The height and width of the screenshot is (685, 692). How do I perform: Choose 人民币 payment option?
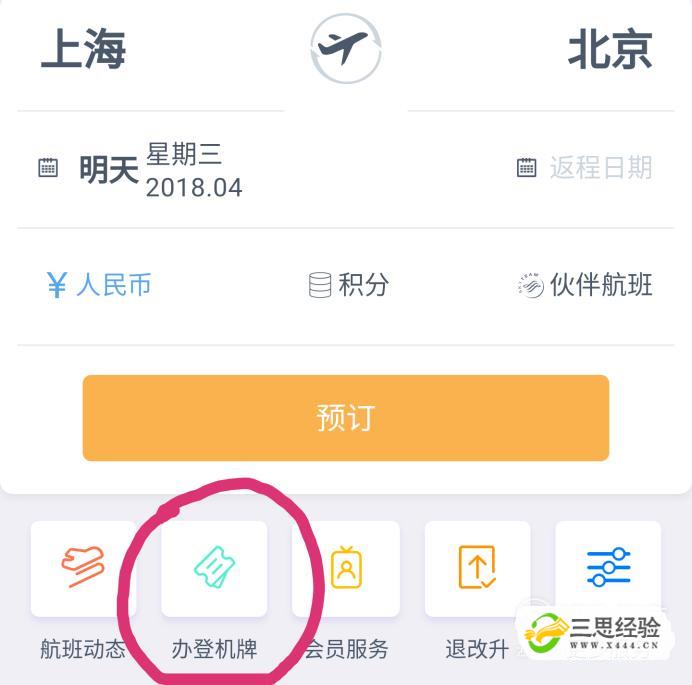tap(99, 285)
